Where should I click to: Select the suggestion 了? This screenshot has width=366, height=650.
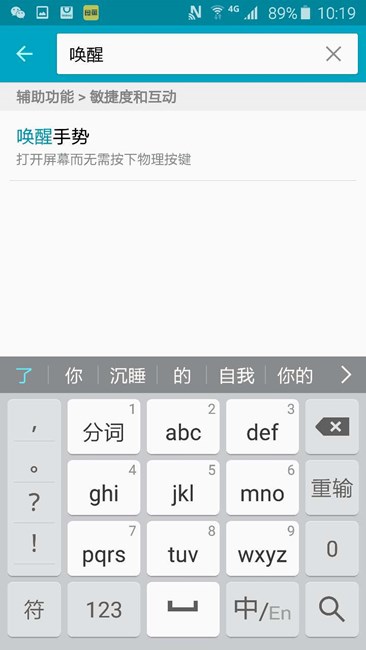pyautogui.click(x=24, y=376)
